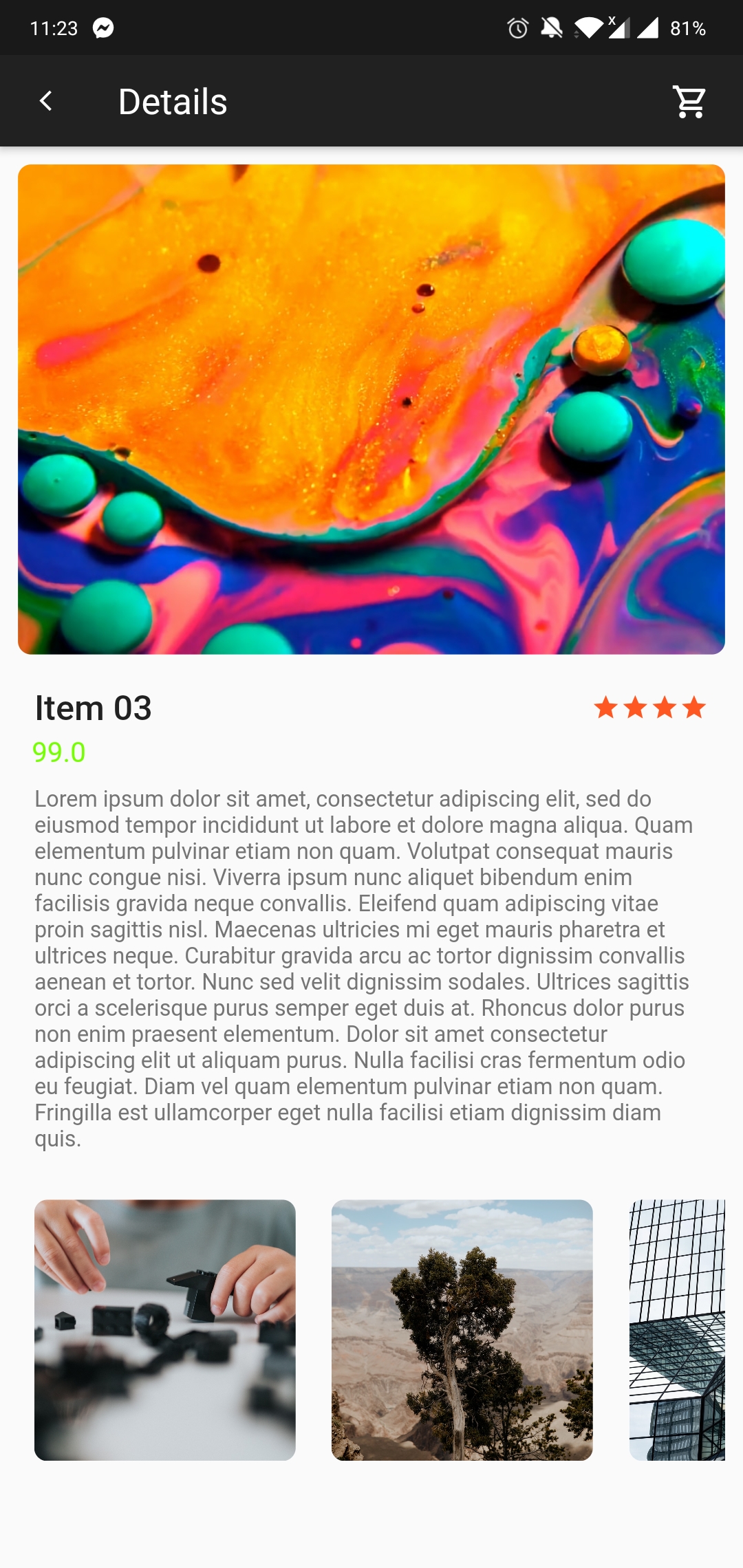Open the toy blocks thumbnail
743x1568 pixels.
(x=165, y=1330)
